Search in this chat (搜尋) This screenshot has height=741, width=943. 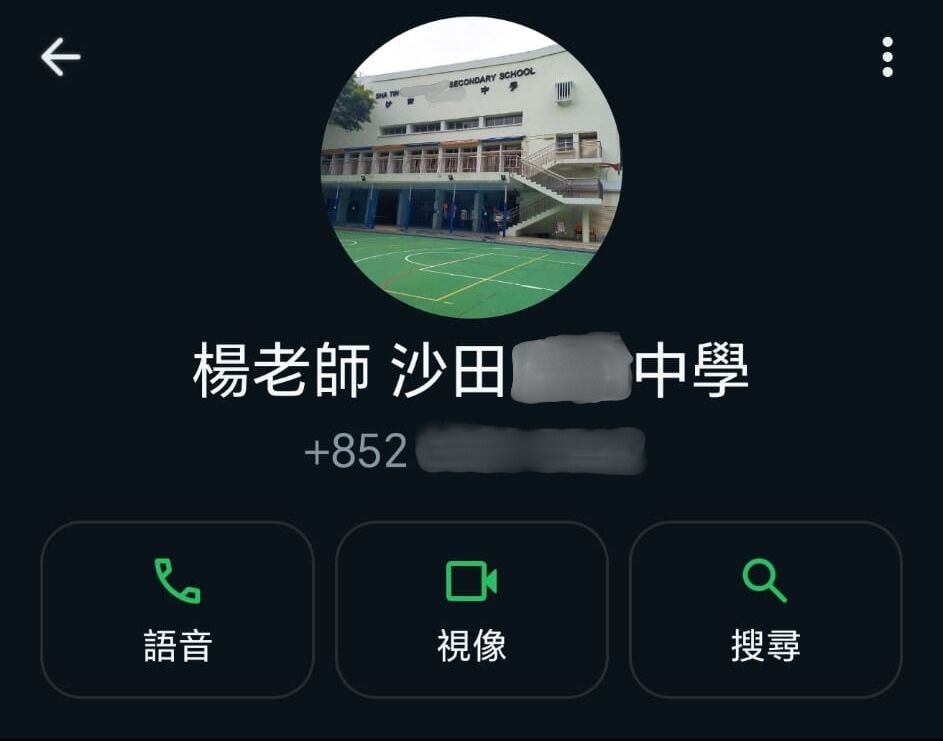tap(765, 609)
